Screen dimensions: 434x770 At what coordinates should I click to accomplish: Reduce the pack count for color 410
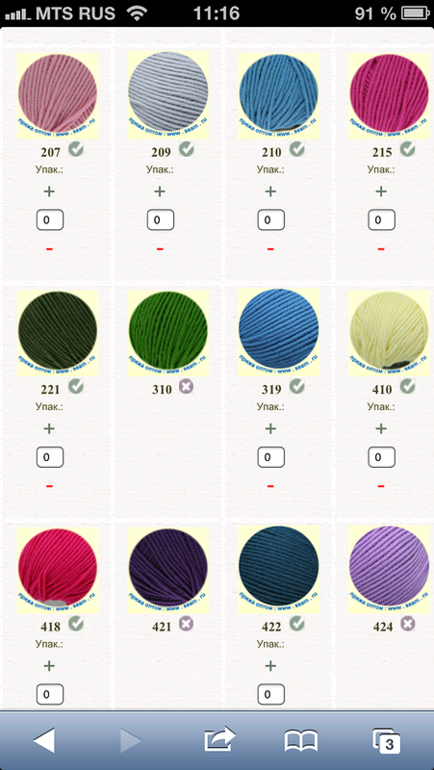click(x=381, y=486)
